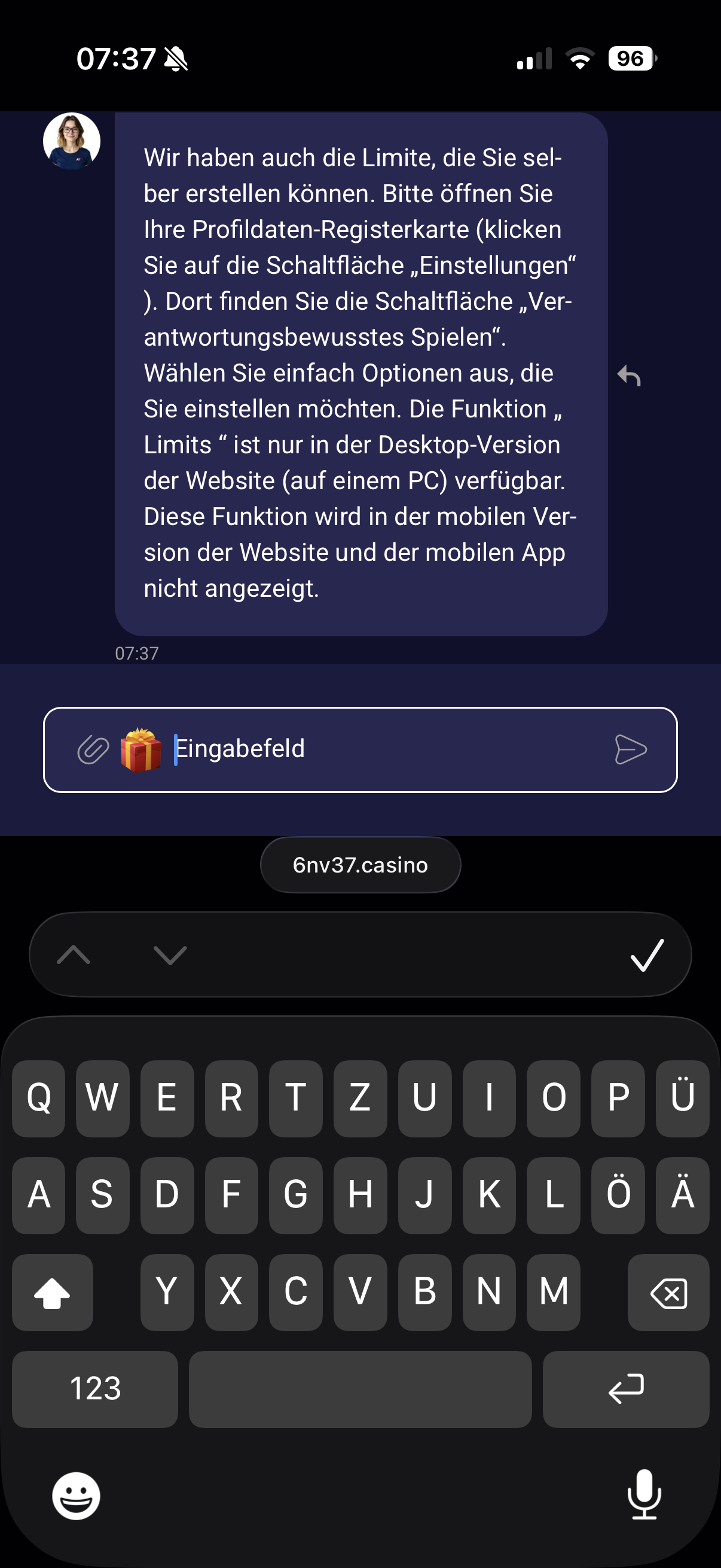Open the agent's profile avatar
Viewport: 721px width, 1568px height.
pyautogui.click(x=71, y=141)
